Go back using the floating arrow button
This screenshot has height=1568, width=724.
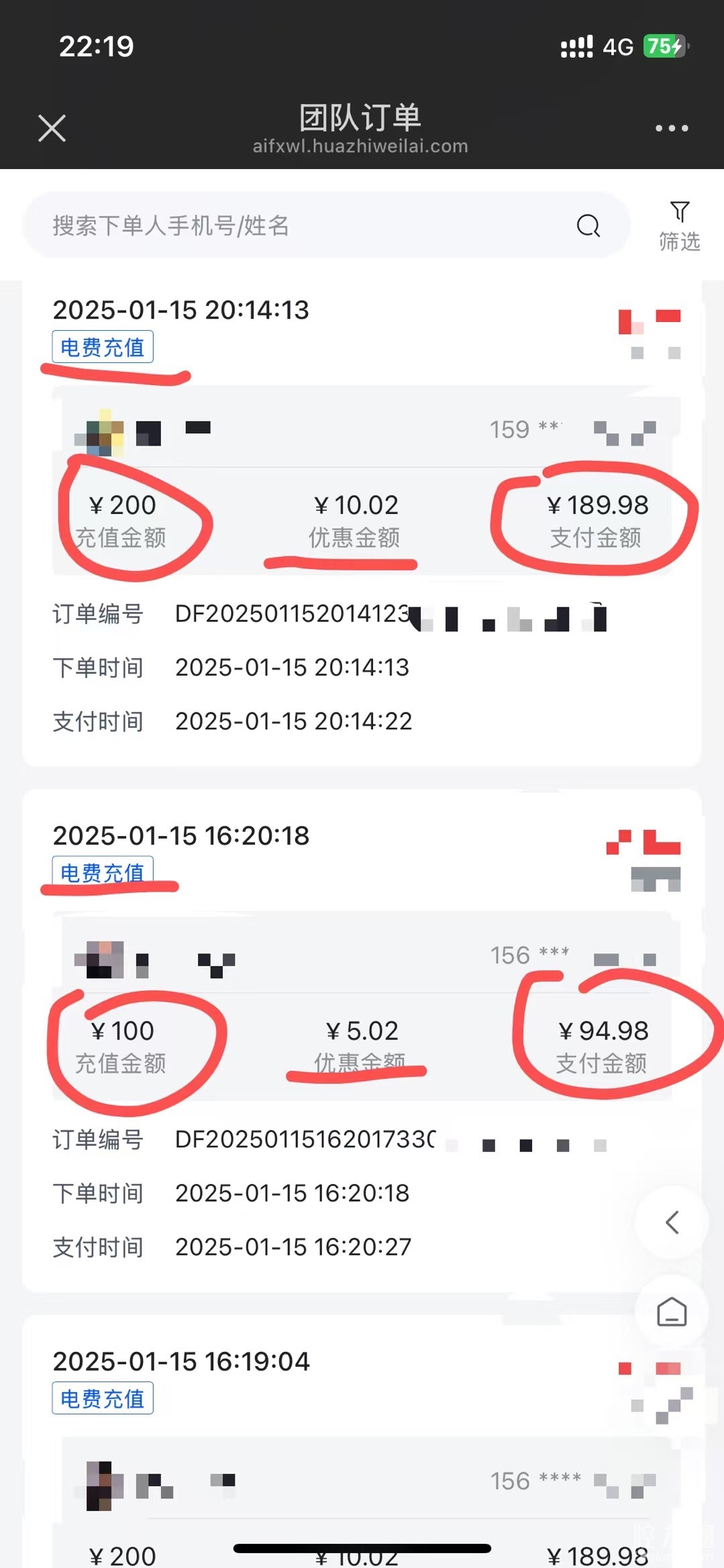click(x=672, y=1222)
